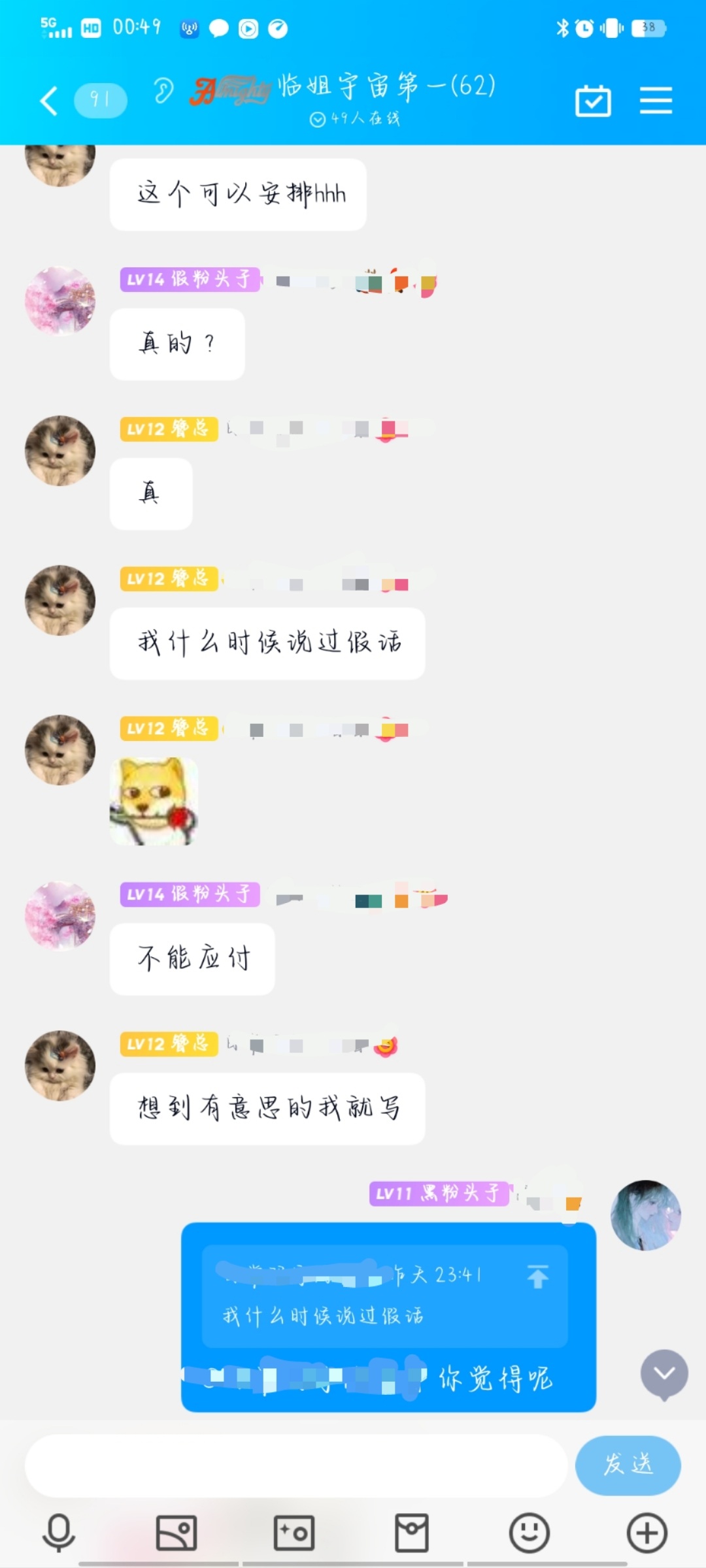Open the group settings menu

tap(656, 101)
